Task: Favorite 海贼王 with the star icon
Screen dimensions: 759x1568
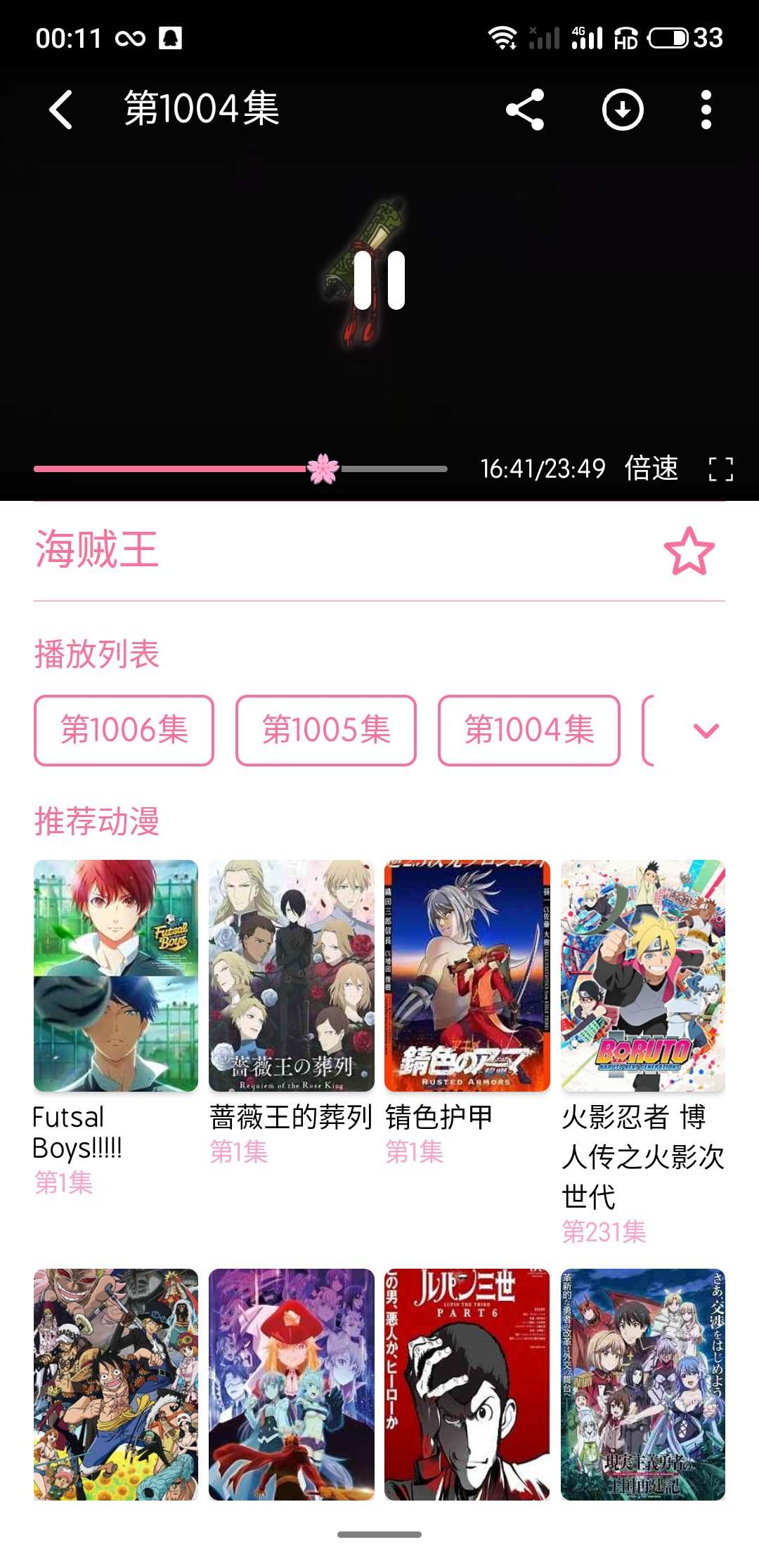Action: pos(689,551)
